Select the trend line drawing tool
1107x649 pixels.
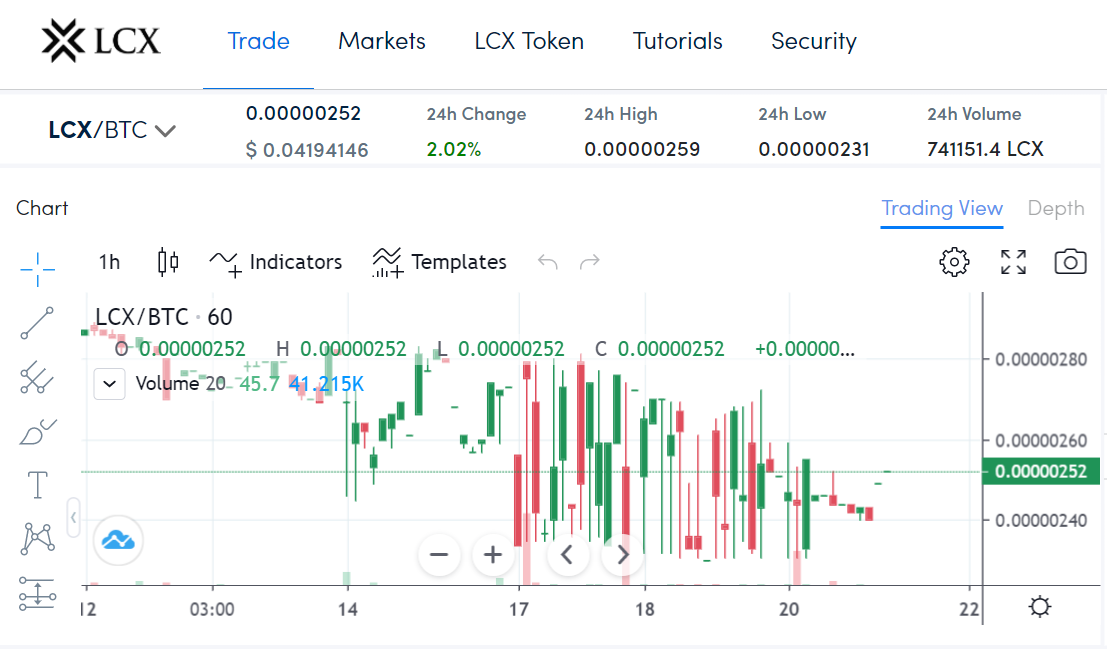(x=37, y=322)
